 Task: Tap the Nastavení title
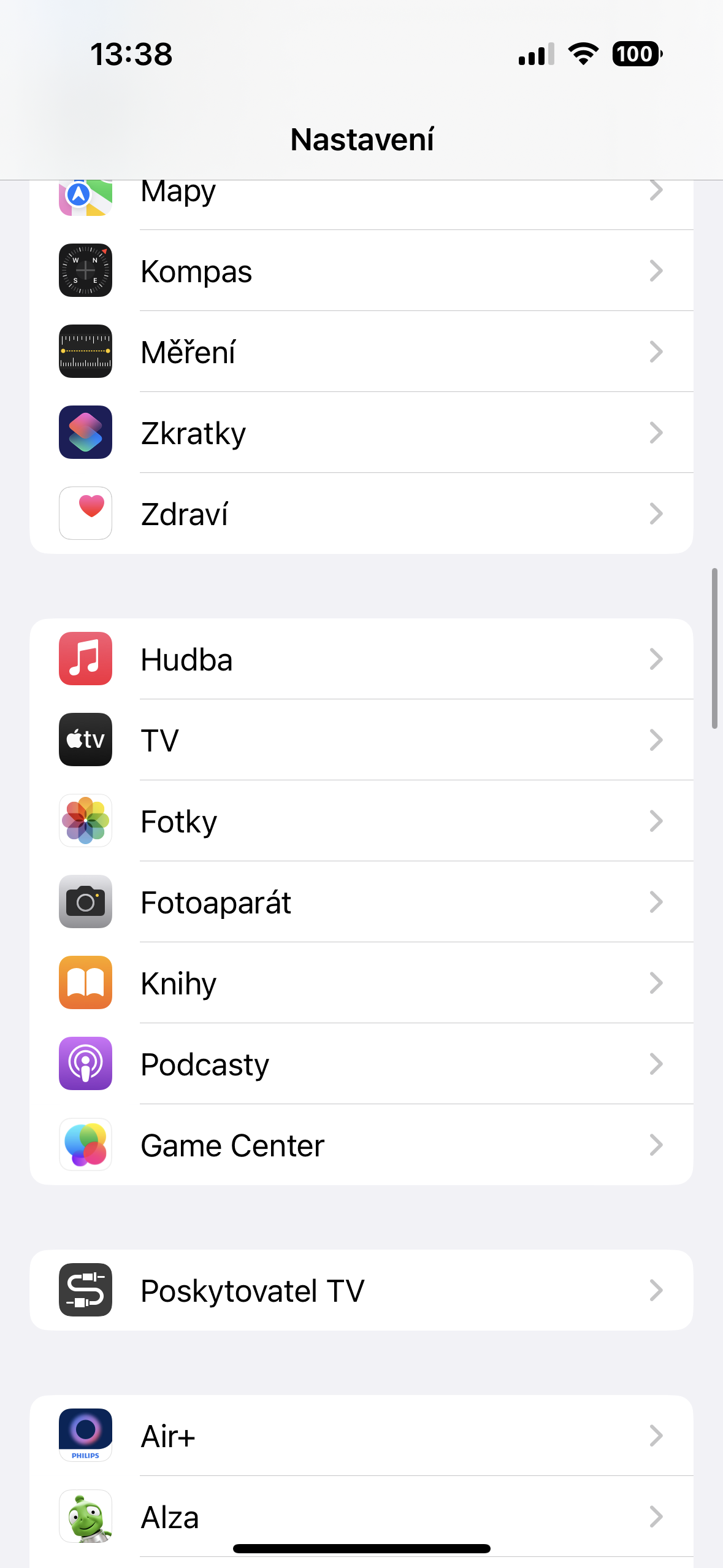(362, 139)
